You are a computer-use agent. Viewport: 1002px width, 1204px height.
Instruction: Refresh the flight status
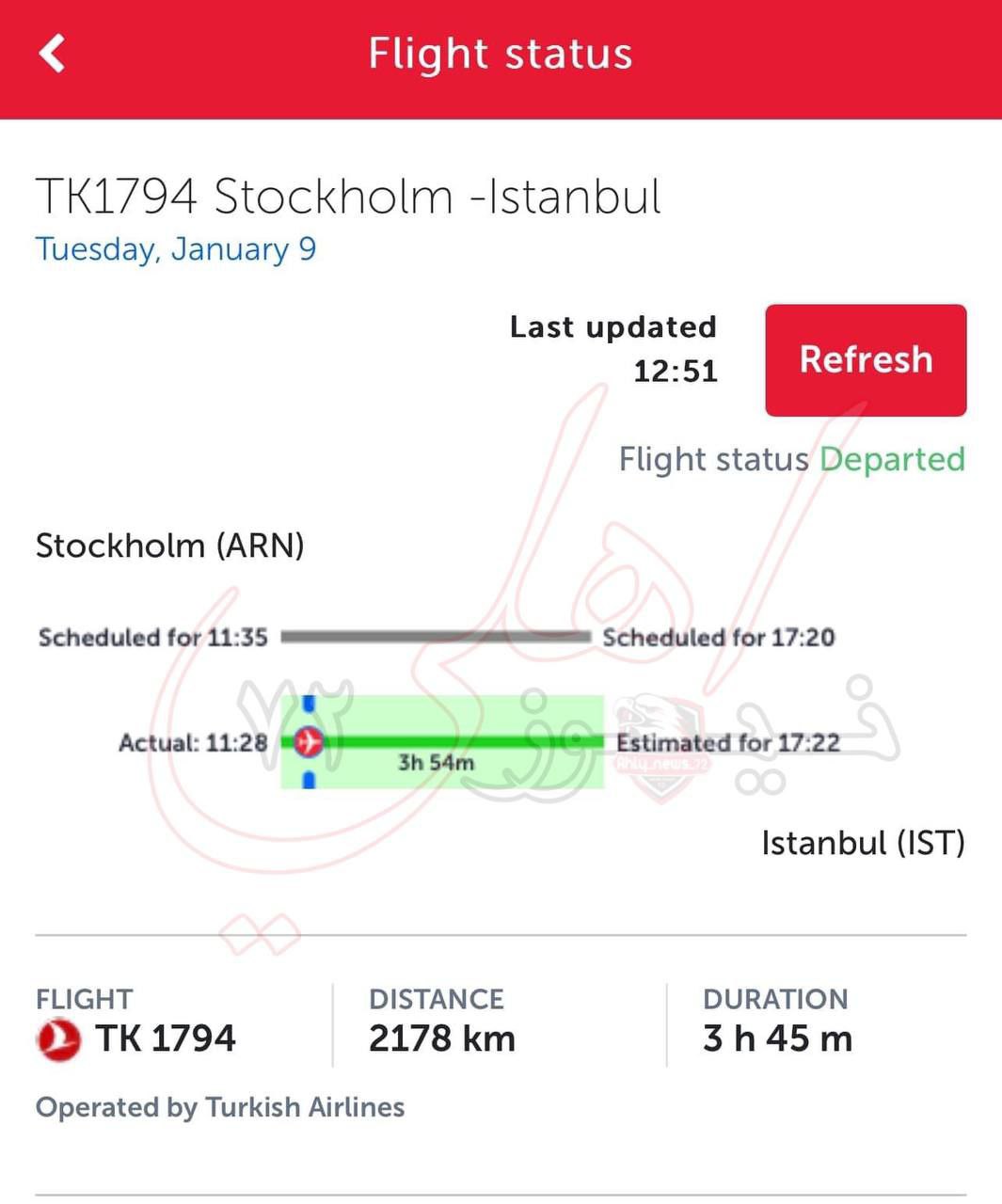[865, 359]
